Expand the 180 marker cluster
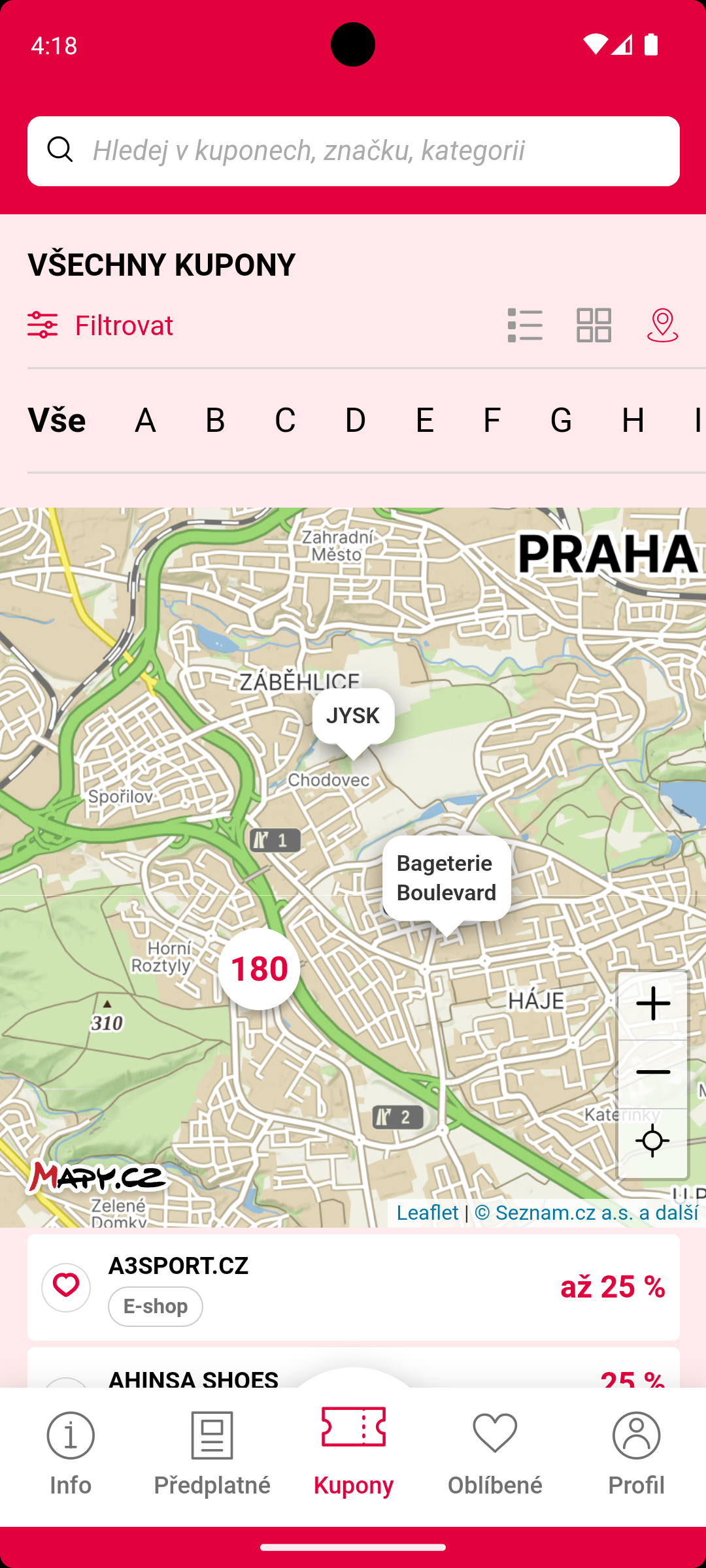The image size is (706, 1568). pos(259,968)
